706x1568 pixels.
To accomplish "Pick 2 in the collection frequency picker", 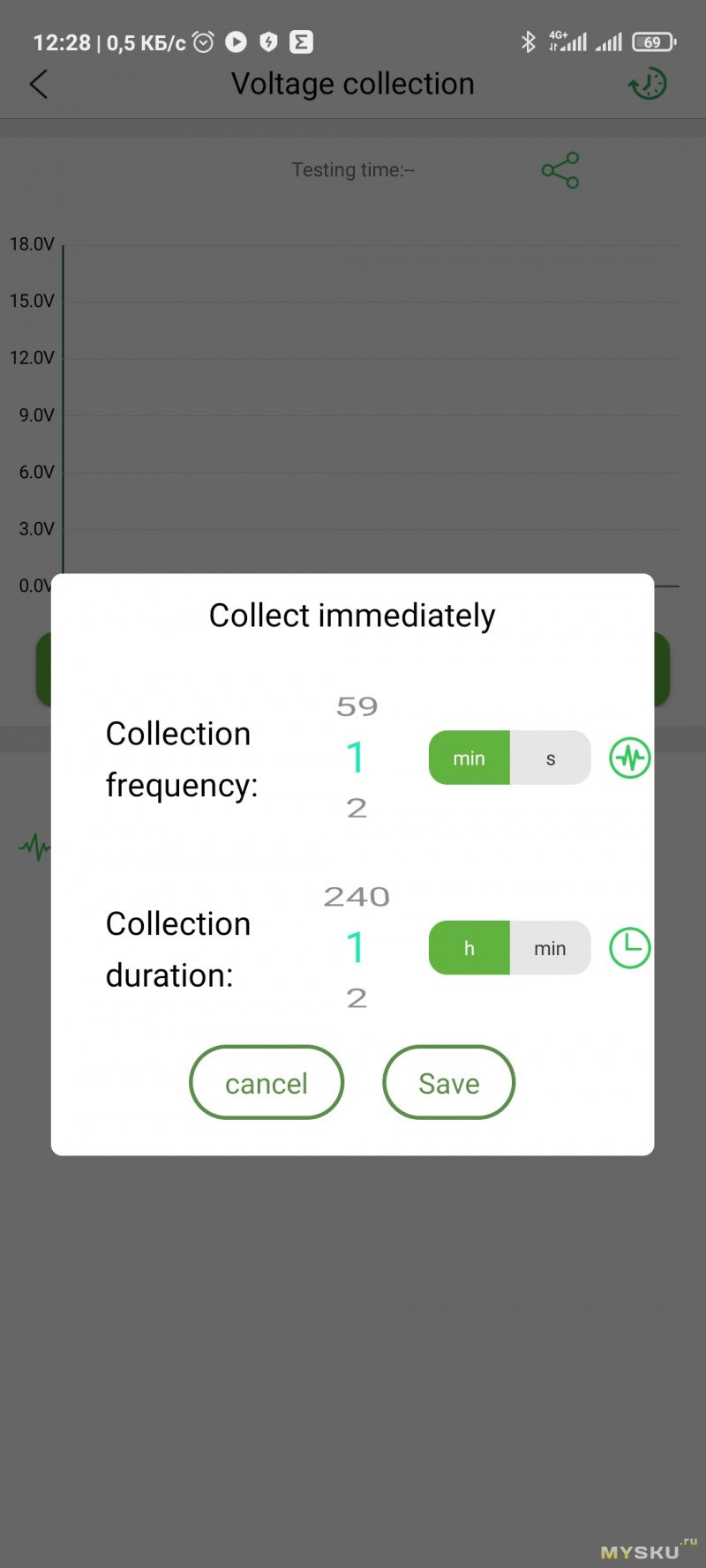I will (357, 808).
